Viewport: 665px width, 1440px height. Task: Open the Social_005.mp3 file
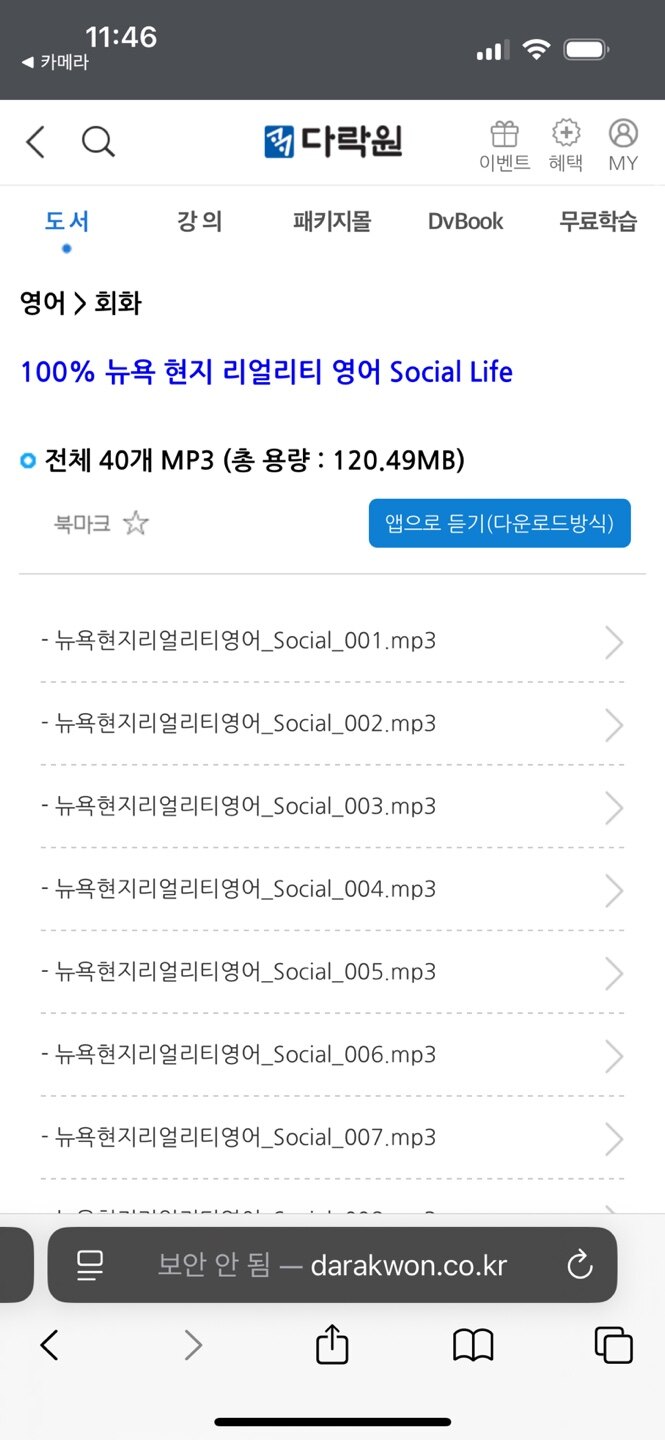332,972
